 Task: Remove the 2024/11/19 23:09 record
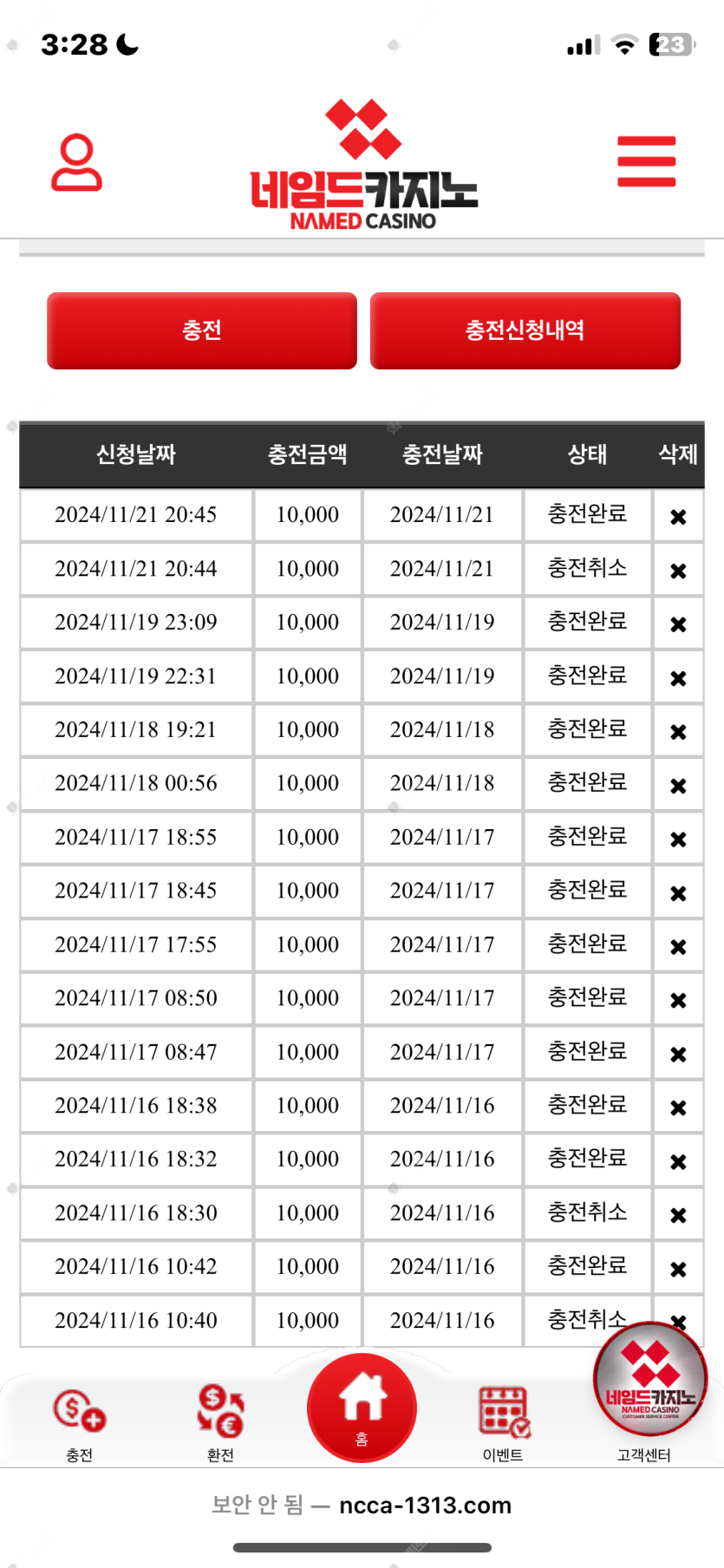point(678,624)
